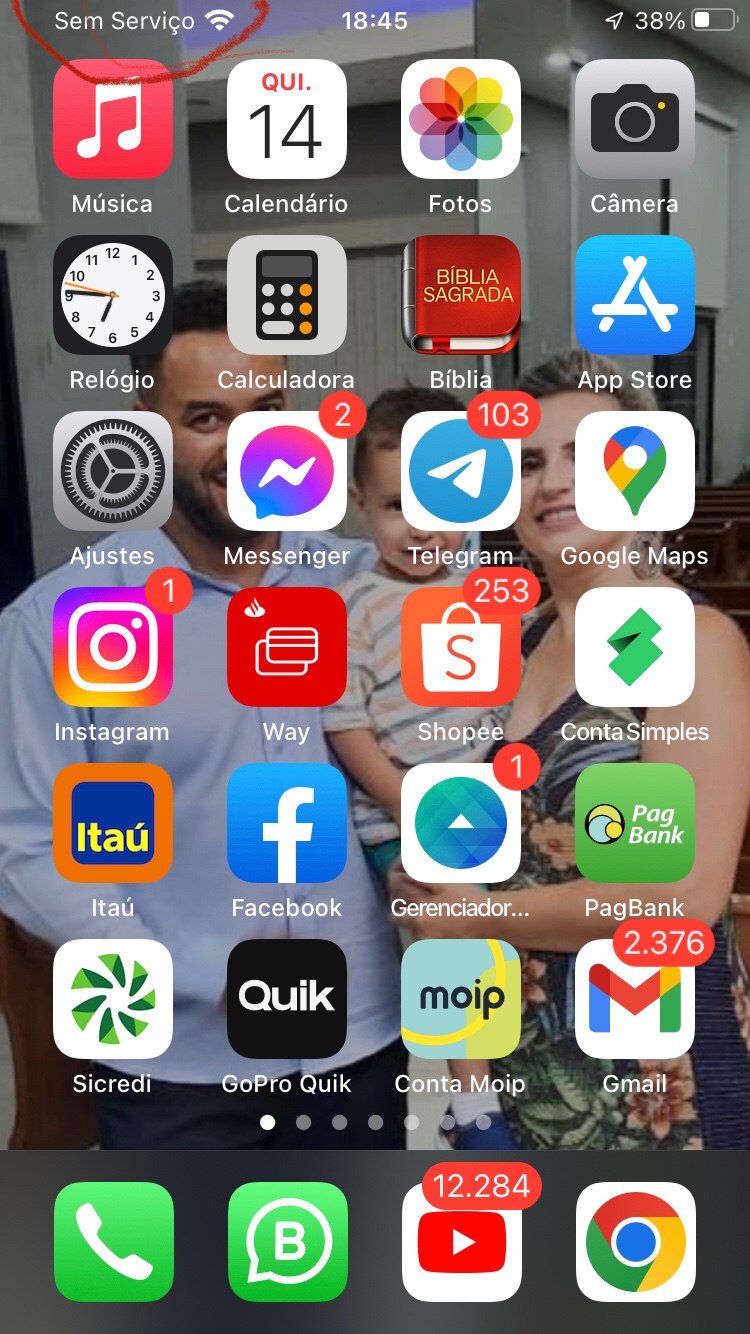Launch the App Store
The image size is (750, 1334).
pos(634,295)
